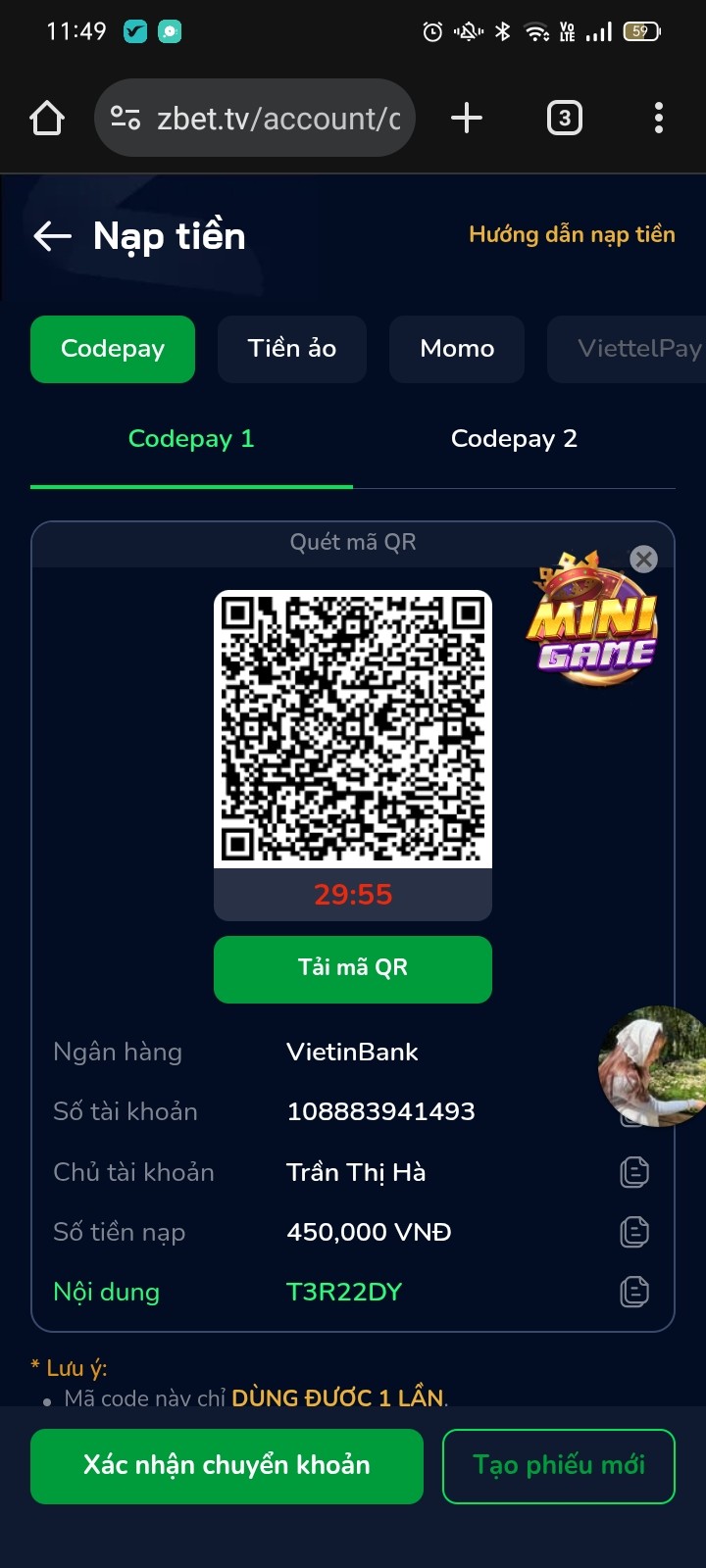Image resolution: width=706 pixels, height=1568 pixels.
Task: Download the QR code with Tải mã QR
Action: tap(353, 968)
